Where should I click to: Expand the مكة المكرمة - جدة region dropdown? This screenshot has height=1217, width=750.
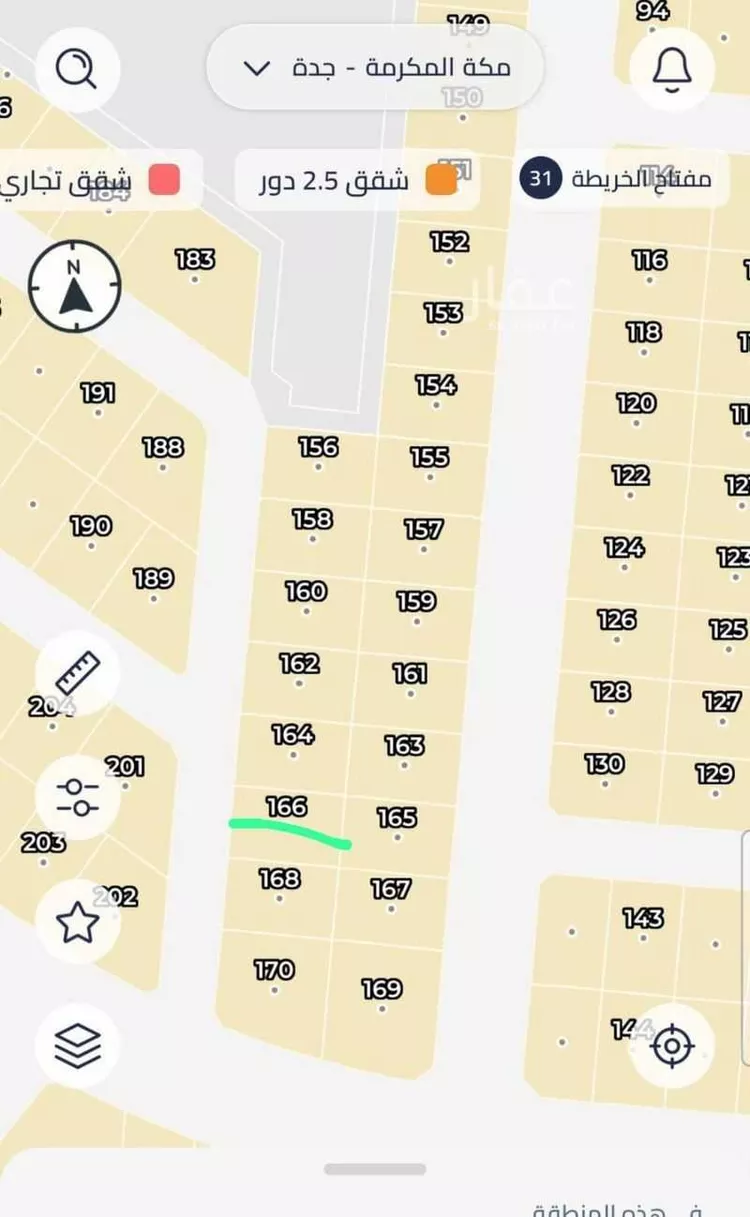point(375,68)
